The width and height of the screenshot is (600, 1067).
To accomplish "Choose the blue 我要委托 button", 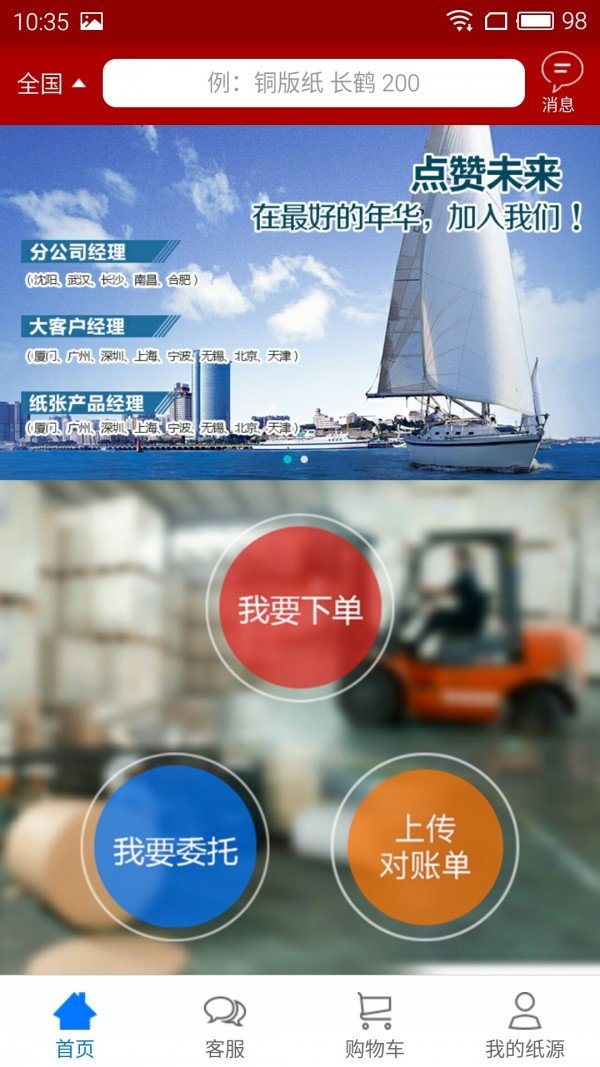I will pos(175,848).
